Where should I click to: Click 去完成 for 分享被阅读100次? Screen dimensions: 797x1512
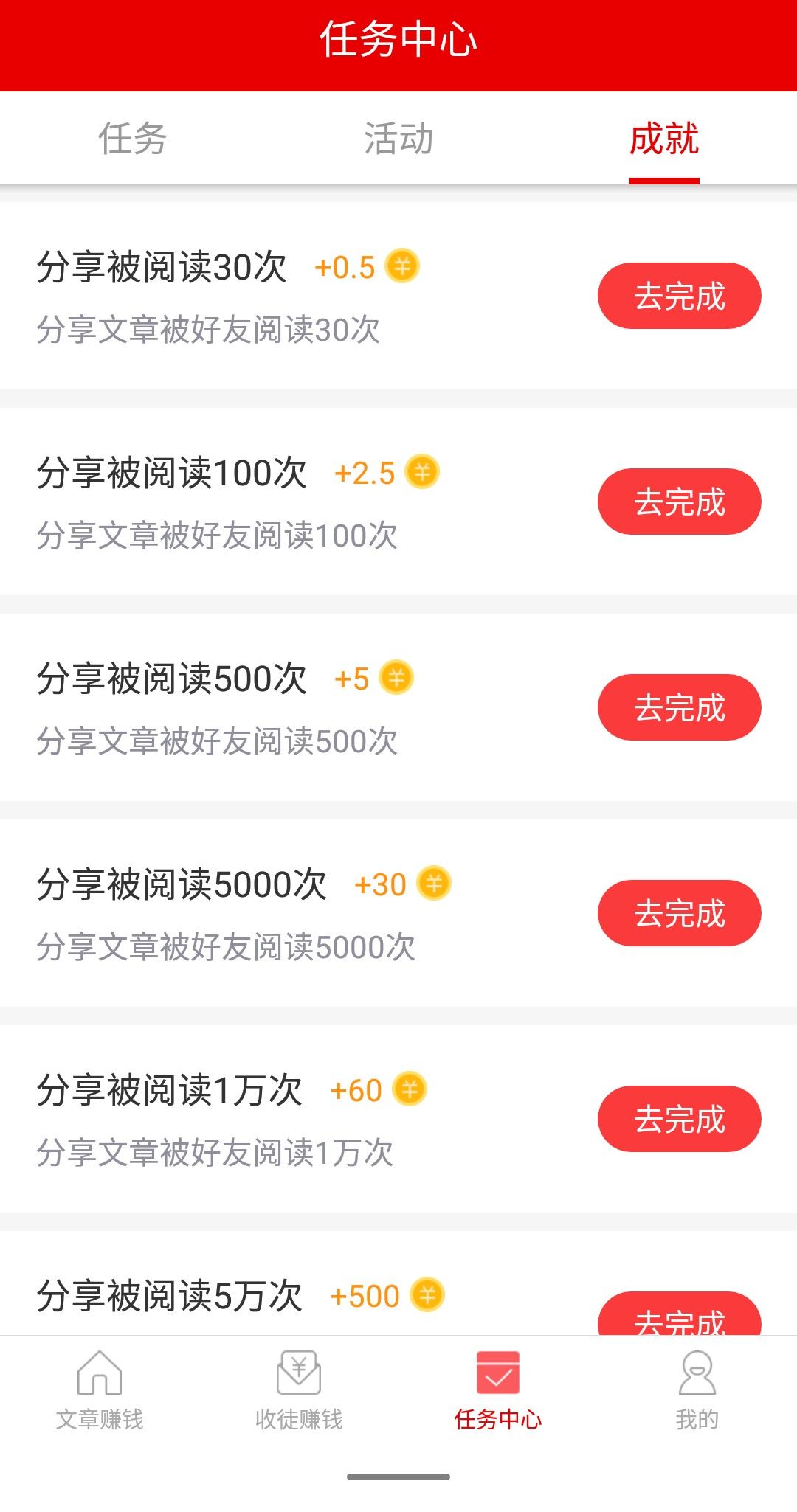coord(678,501)
